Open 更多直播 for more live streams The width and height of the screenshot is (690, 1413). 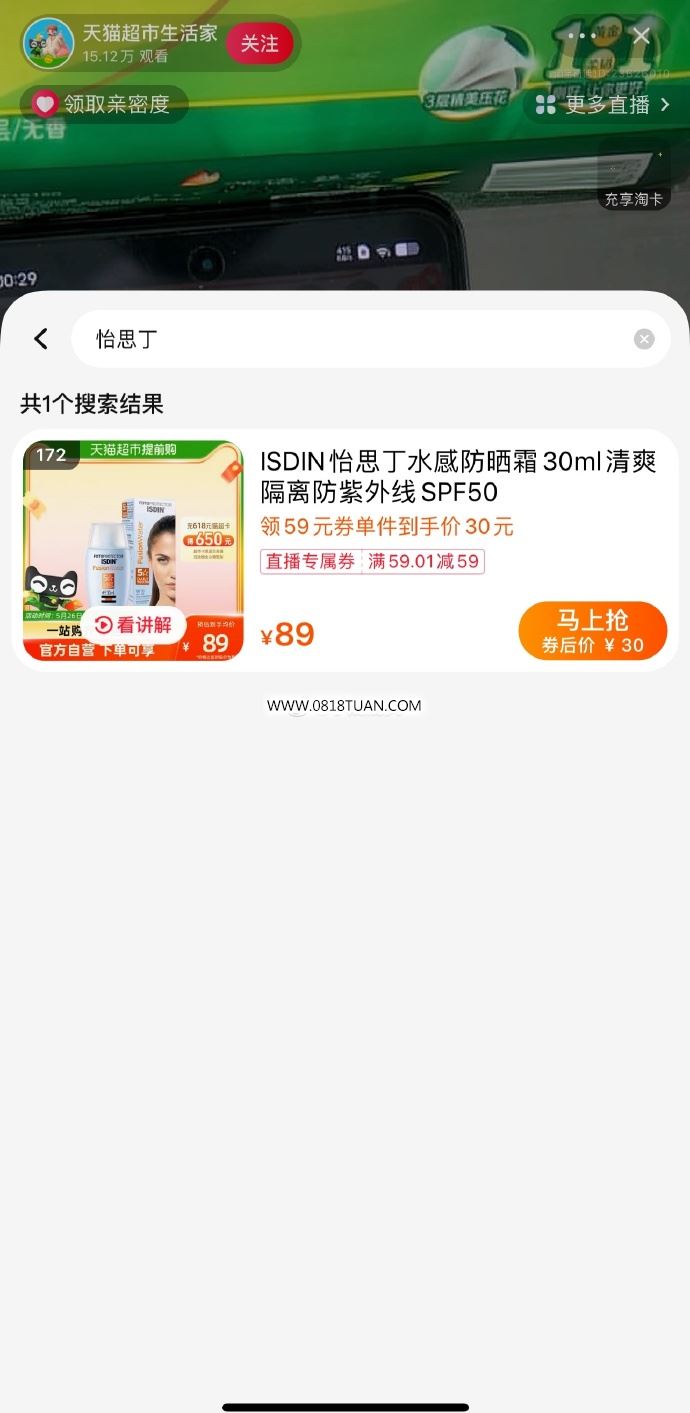point(603,105)
